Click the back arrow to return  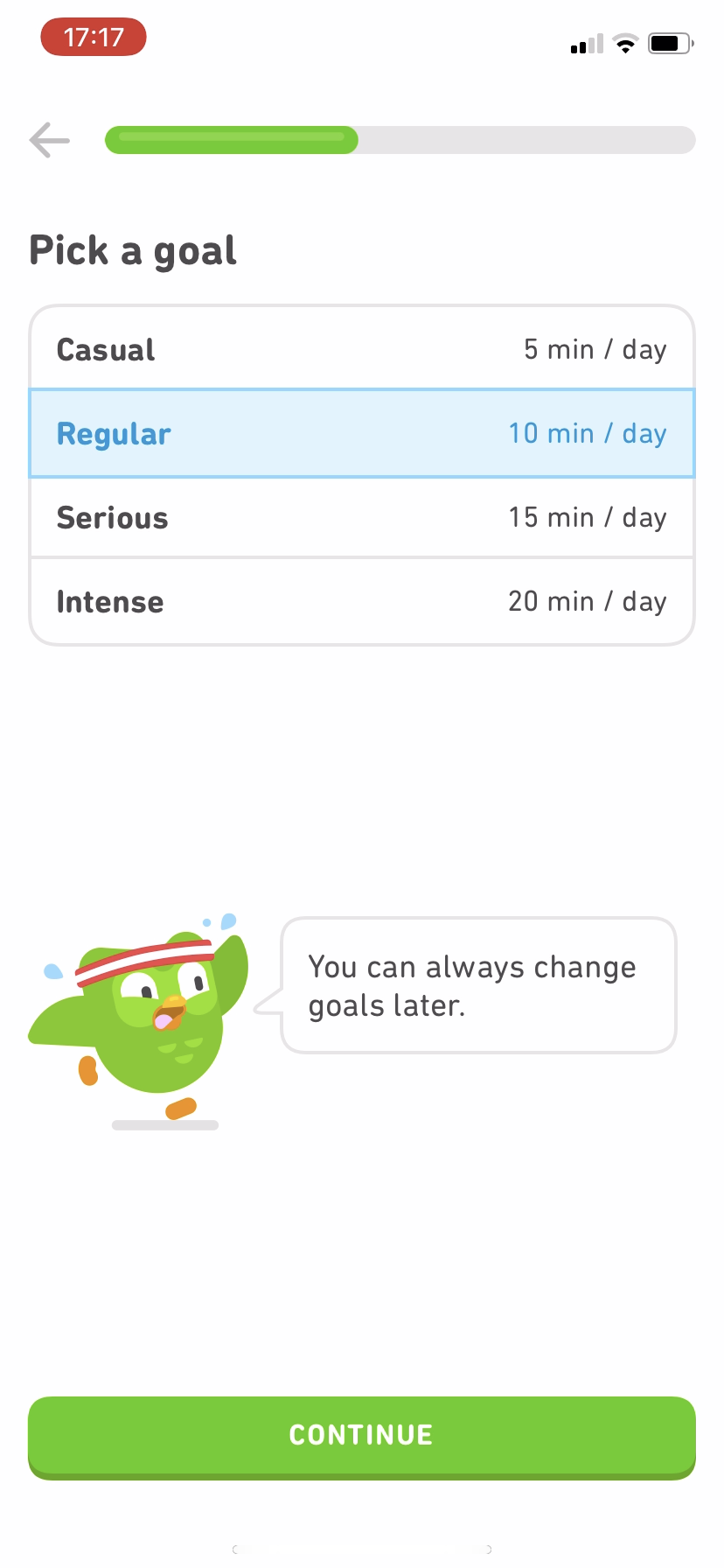pos(49,140)
